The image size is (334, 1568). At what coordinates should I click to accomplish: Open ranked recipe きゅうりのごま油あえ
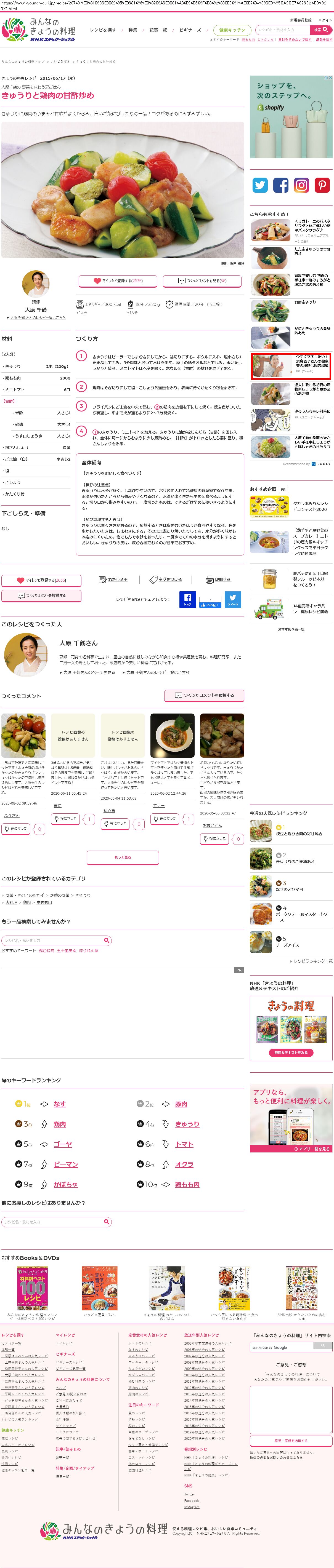click(x=295, y=861)
